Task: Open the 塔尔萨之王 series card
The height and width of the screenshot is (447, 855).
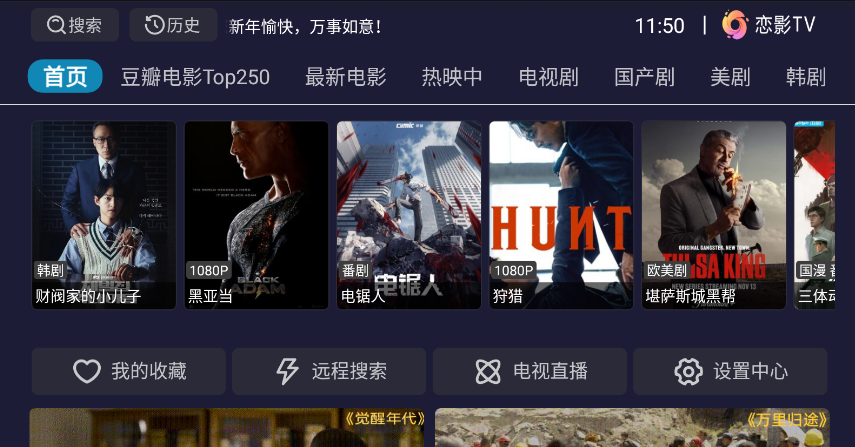Action: 713,214
